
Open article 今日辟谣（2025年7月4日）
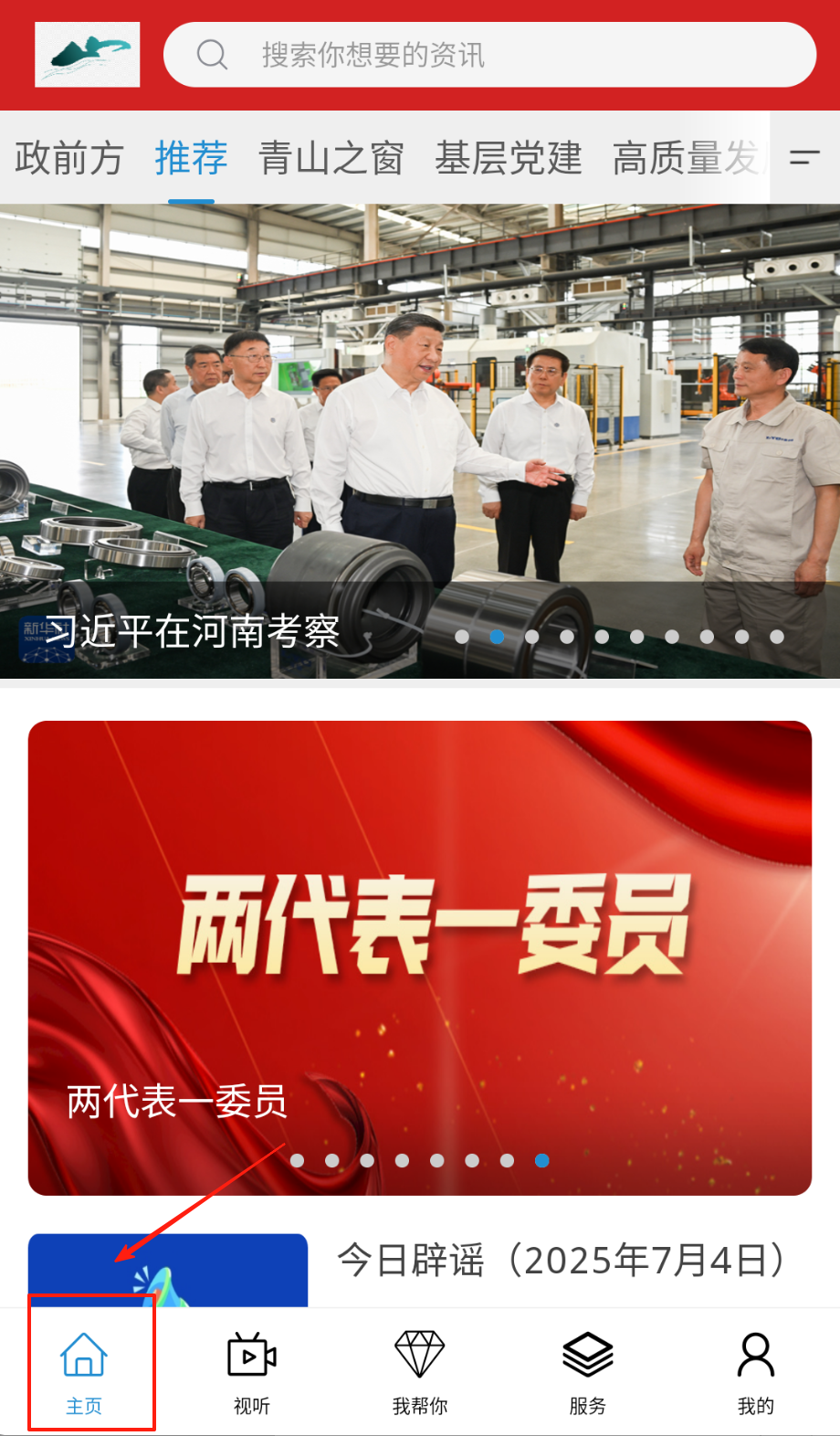pyautogui.click(x=560, y=1261)
